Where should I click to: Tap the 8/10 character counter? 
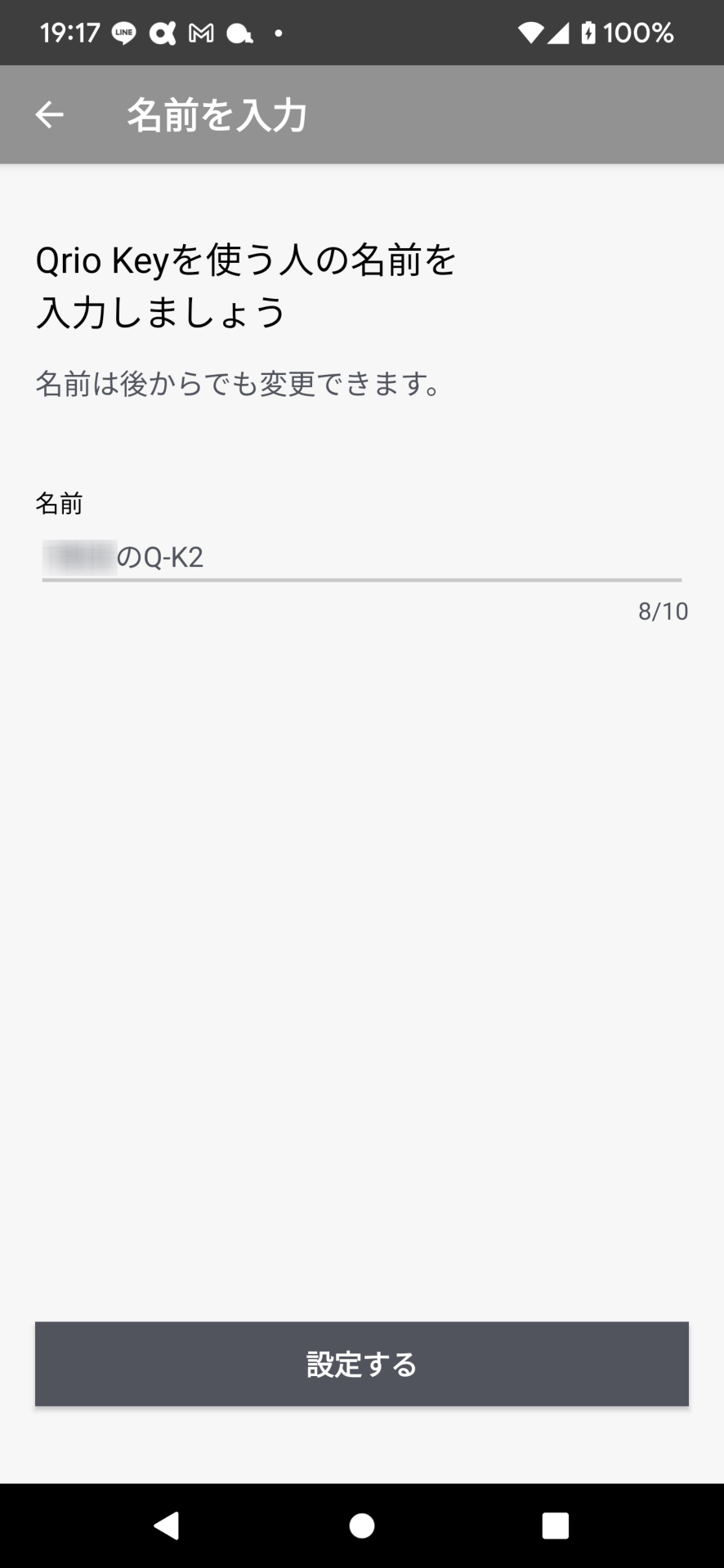click(x=663, y=611)
